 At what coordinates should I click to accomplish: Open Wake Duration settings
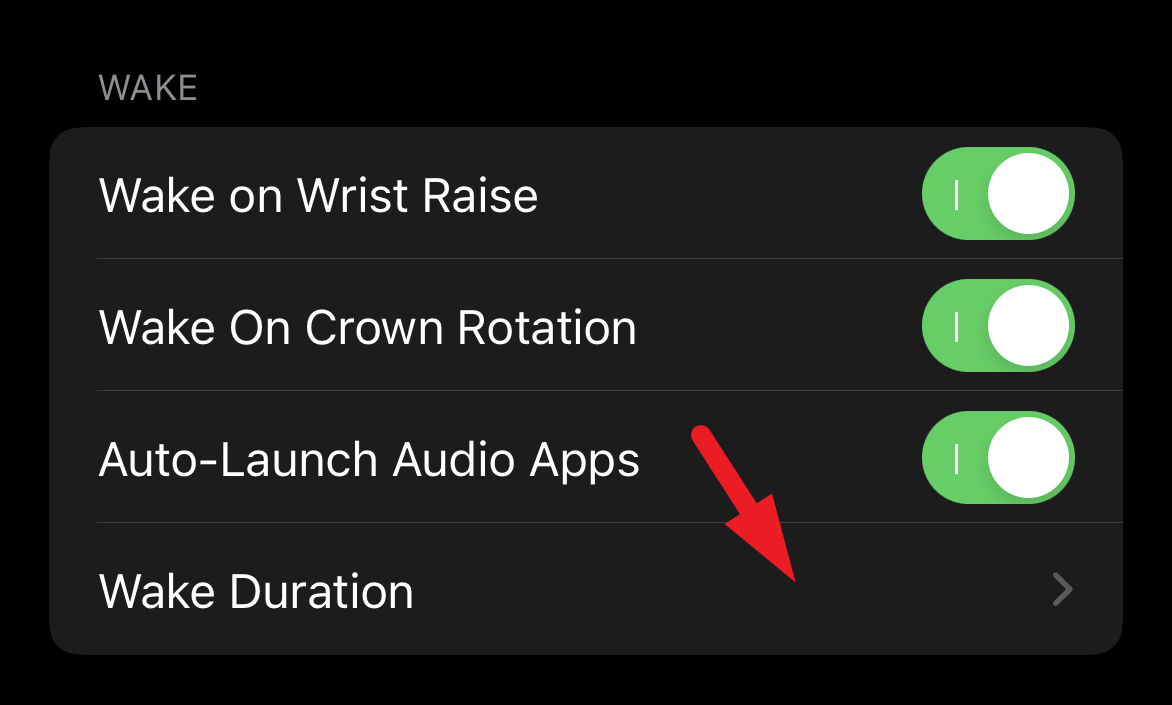tap(585, 590)
